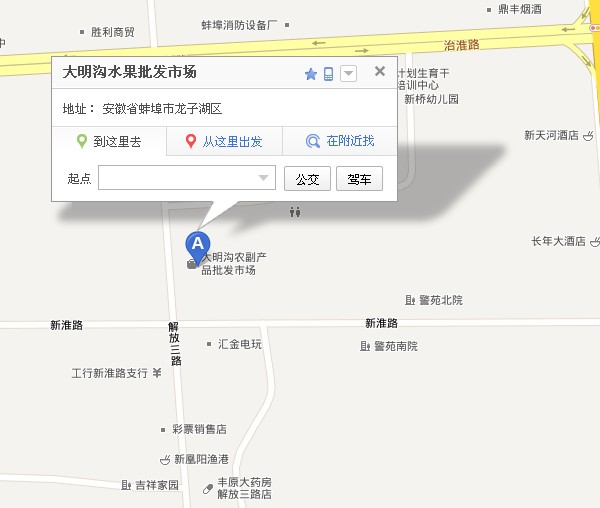Tap map marker A
600x508 pixels.
coord(198,245)
